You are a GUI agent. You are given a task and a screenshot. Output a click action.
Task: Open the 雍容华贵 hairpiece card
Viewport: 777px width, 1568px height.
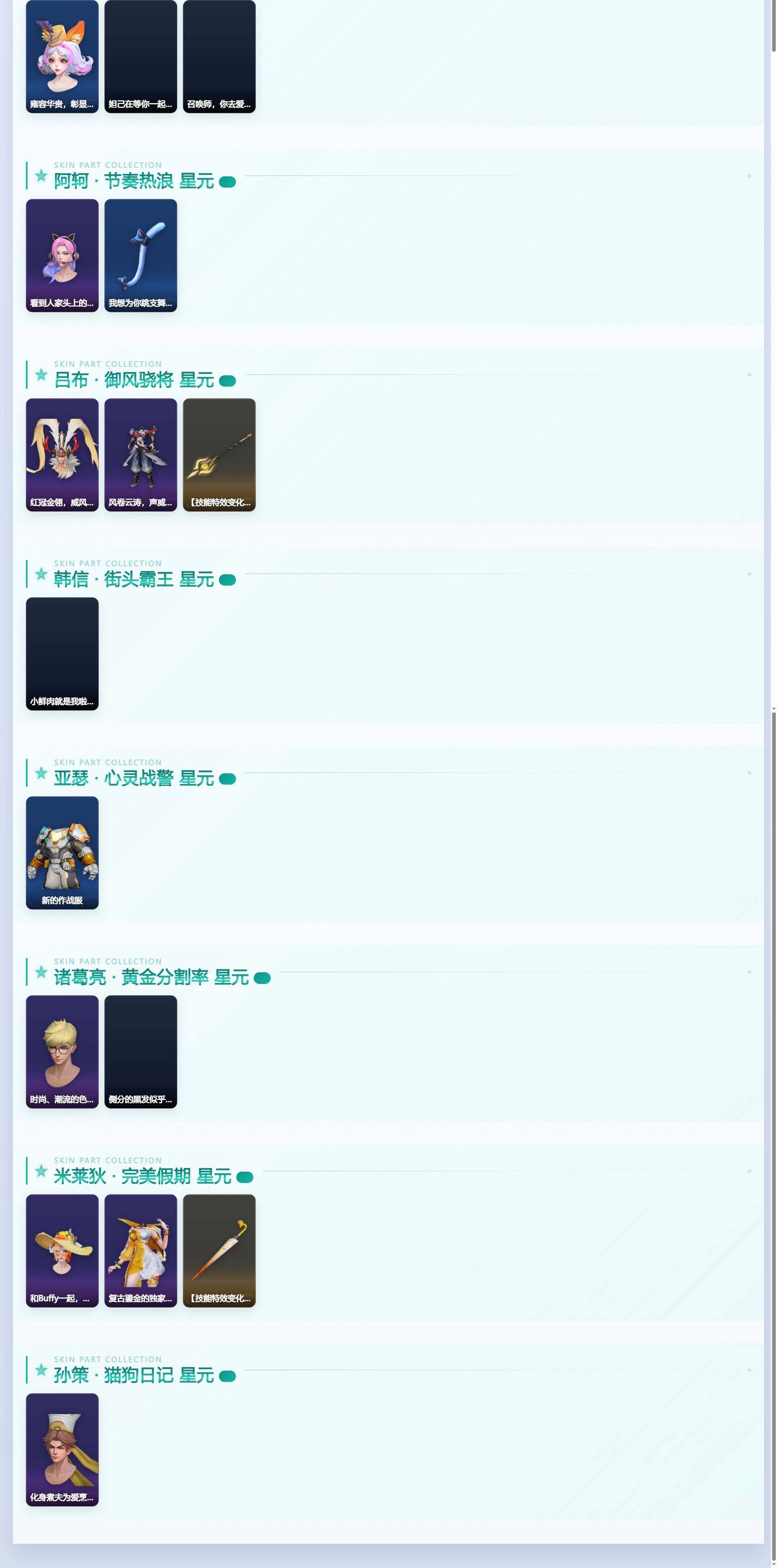62,57
